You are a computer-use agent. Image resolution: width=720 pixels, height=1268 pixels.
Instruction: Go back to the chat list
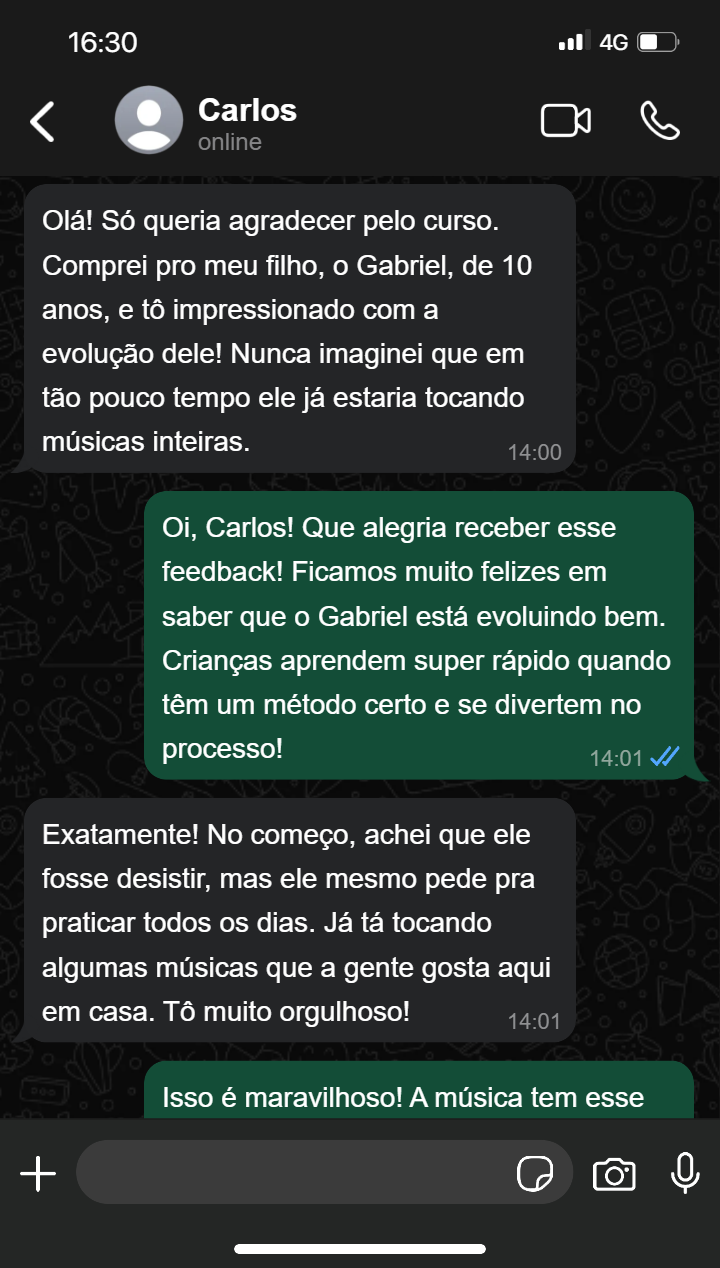(x=42, y=121)
